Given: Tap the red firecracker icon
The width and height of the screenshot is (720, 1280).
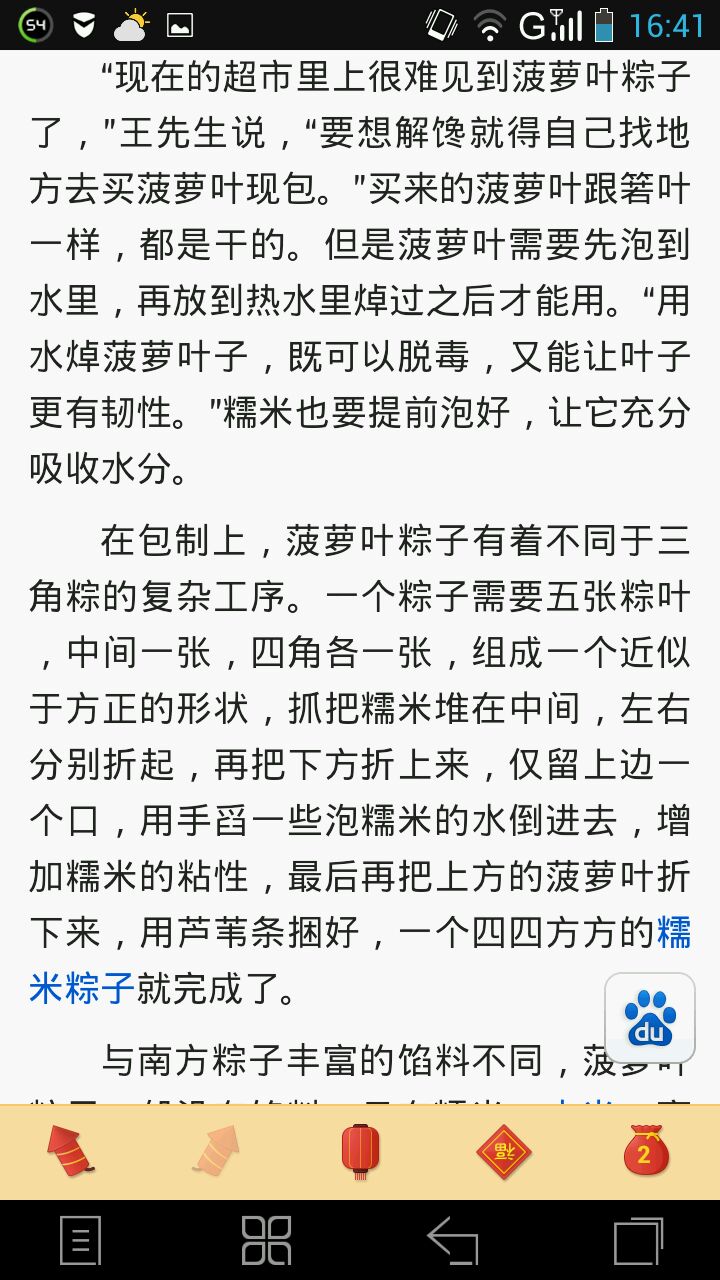Looking at the screenshot, I should pyautogui.click(x=71, y=1150).
